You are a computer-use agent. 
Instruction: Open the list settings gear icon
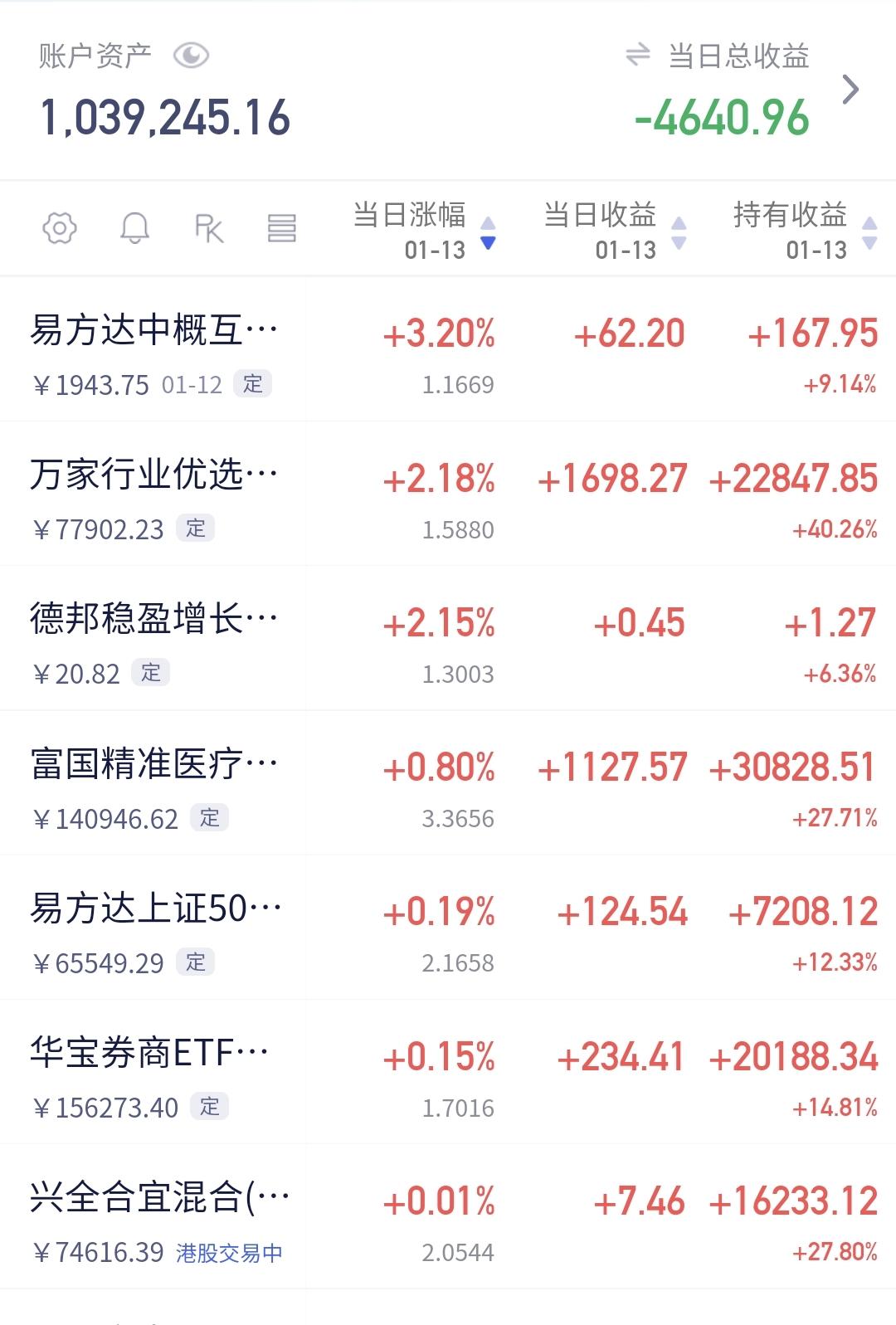click(60, 227)
